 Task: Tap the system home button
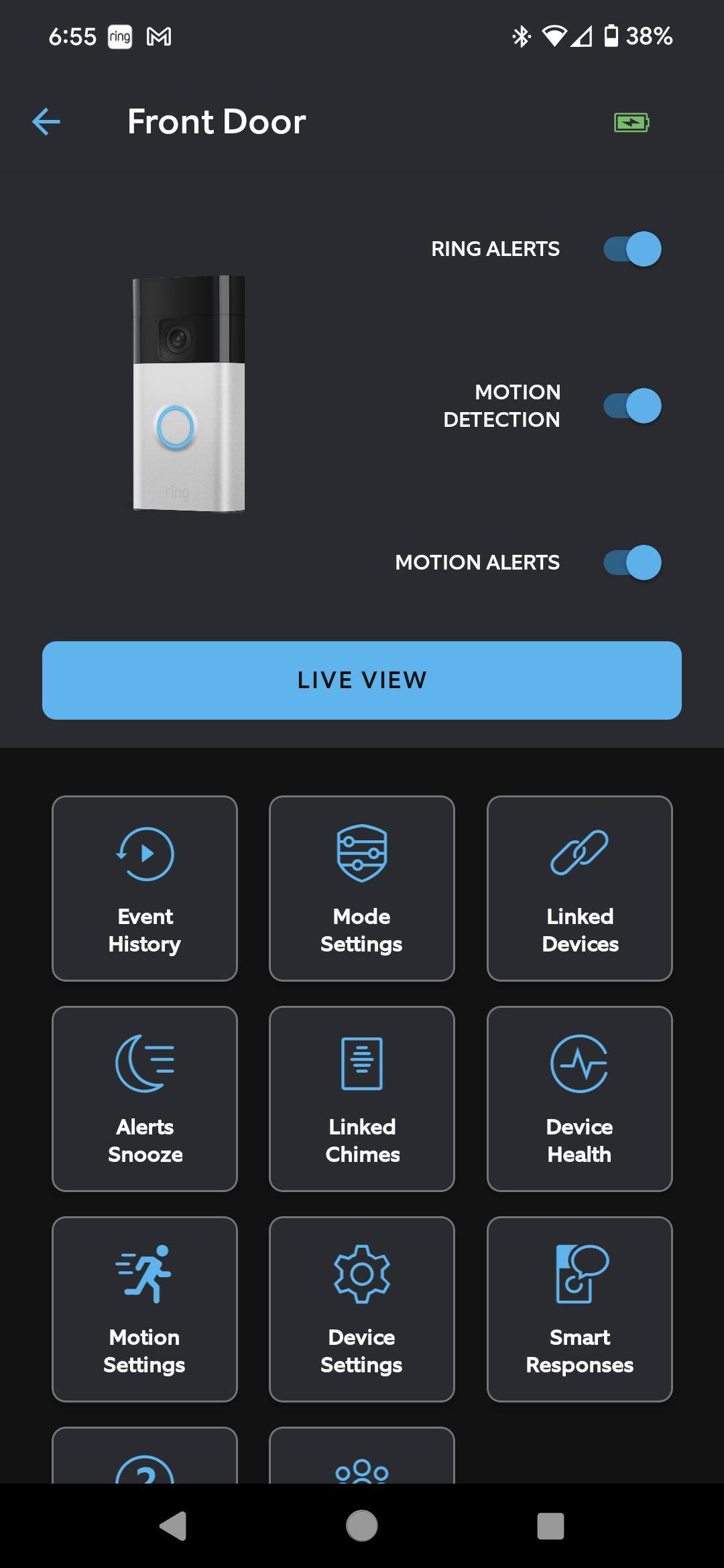click(362, 1526)
